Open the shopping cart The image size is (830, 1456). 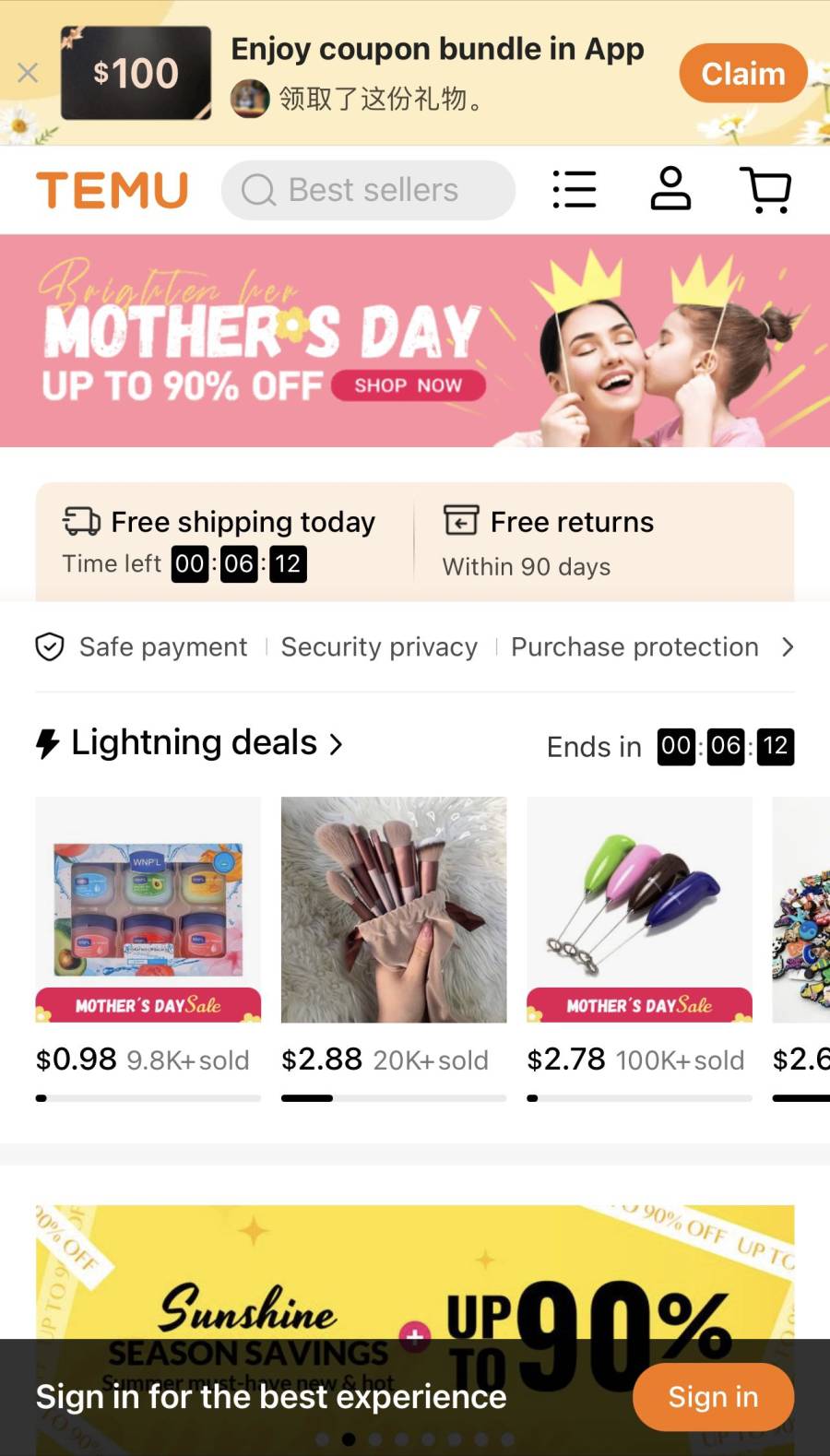(x=765, y=190)
